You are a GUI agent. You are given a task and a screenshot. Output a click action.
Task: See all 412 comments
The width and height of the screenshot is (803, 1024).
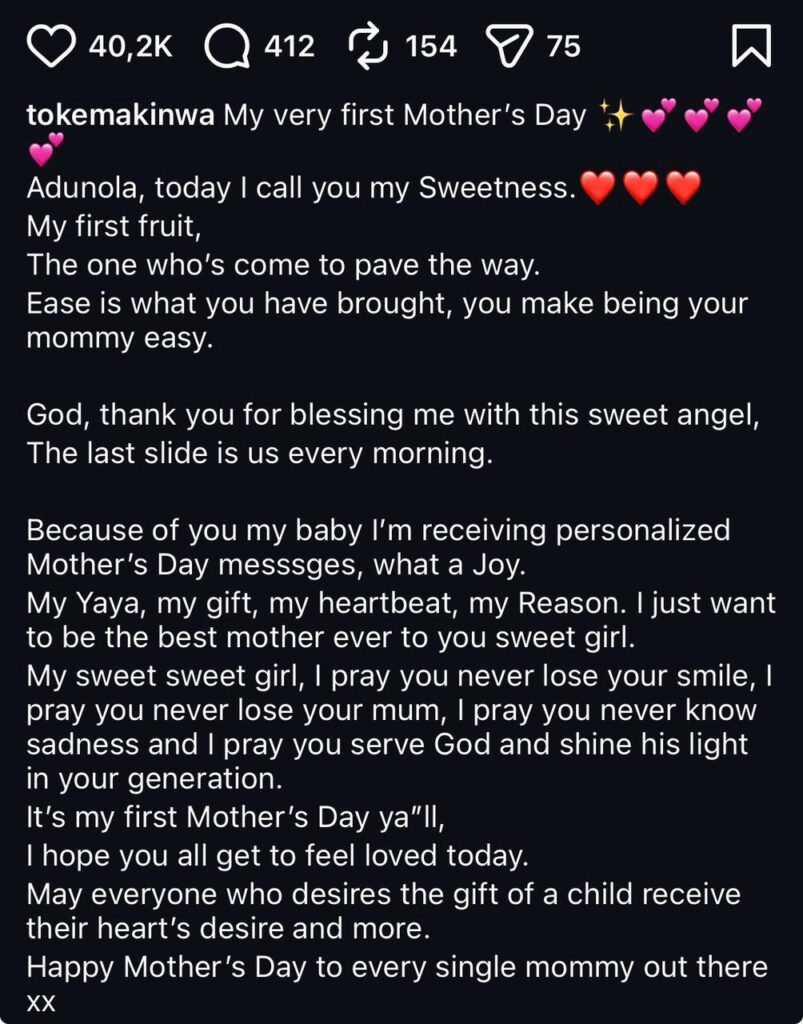click(287, 44)
